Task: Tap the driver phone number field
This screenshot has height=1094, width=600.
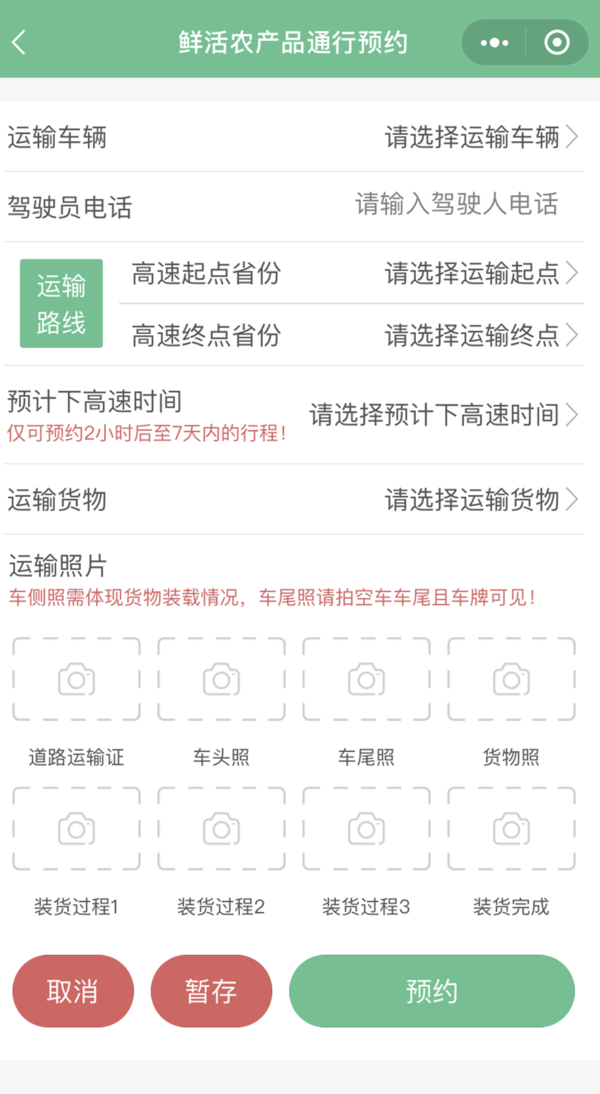Action: click(456, 205)
